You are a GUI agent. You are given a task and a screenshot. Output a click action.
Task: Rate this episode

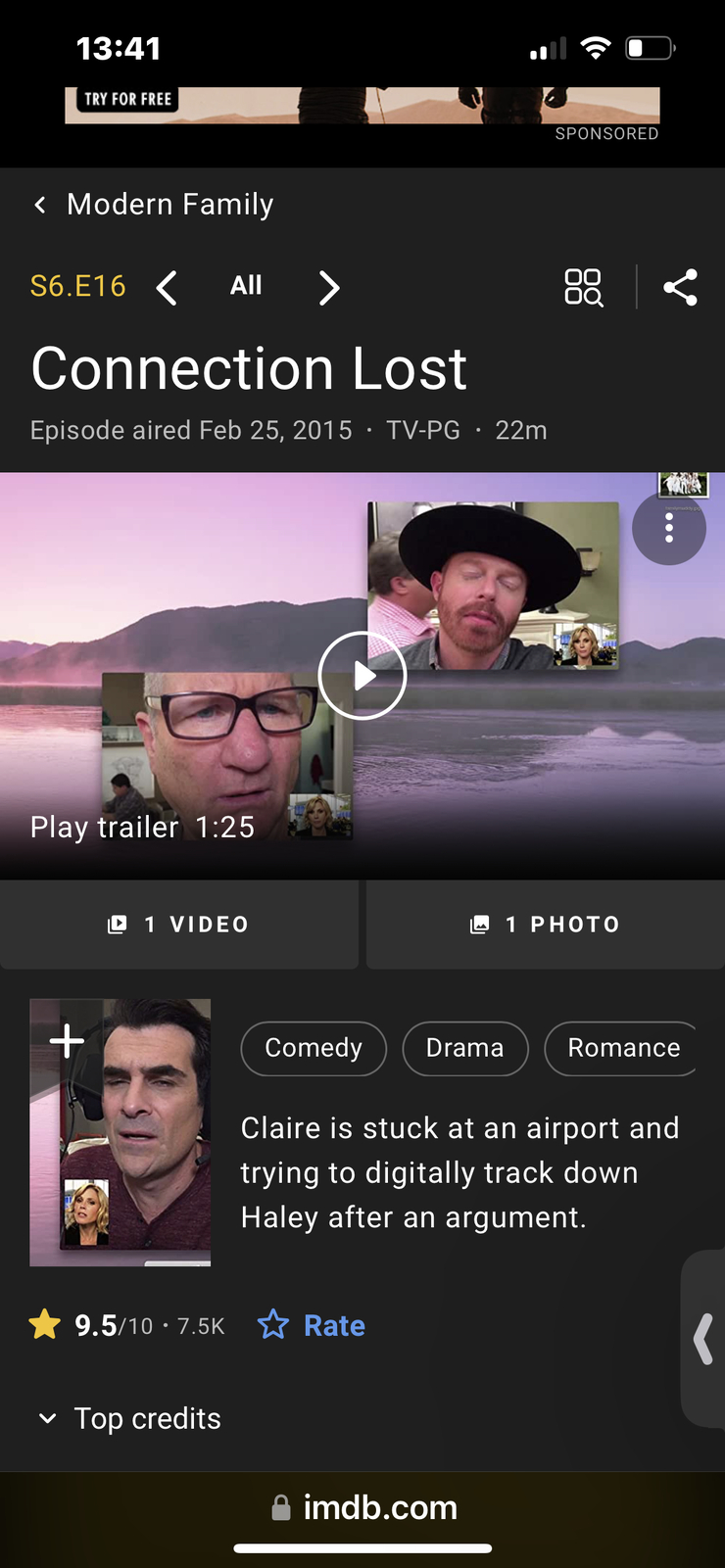pos(312,1325)
